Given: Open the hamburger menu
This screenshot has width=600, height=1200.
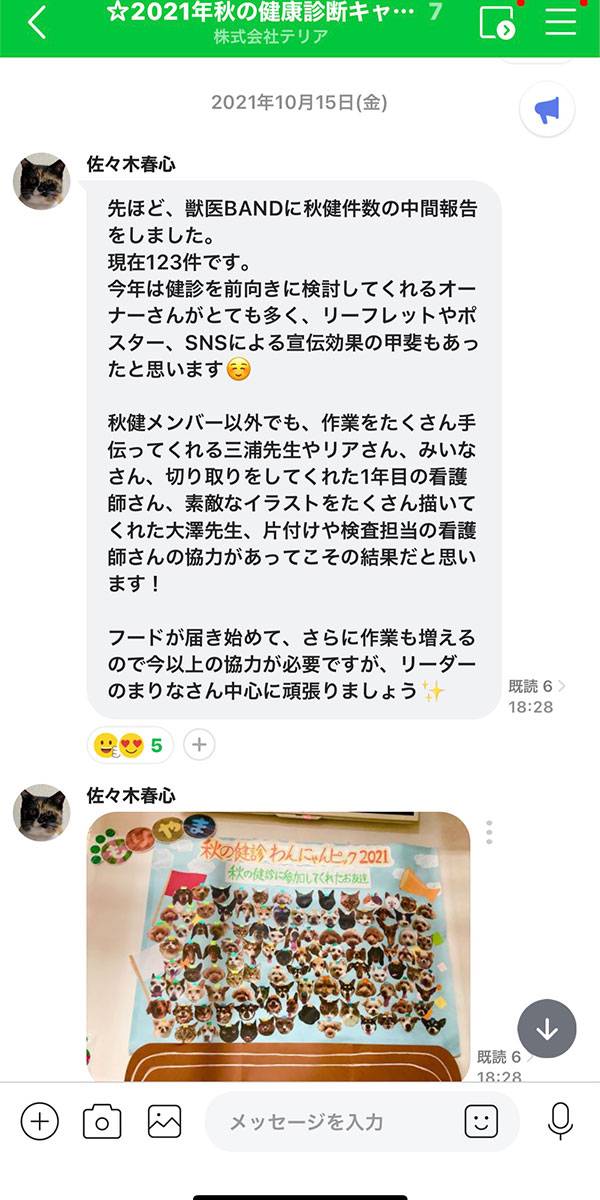Looking at the screenshot, I should pos(560,22).
